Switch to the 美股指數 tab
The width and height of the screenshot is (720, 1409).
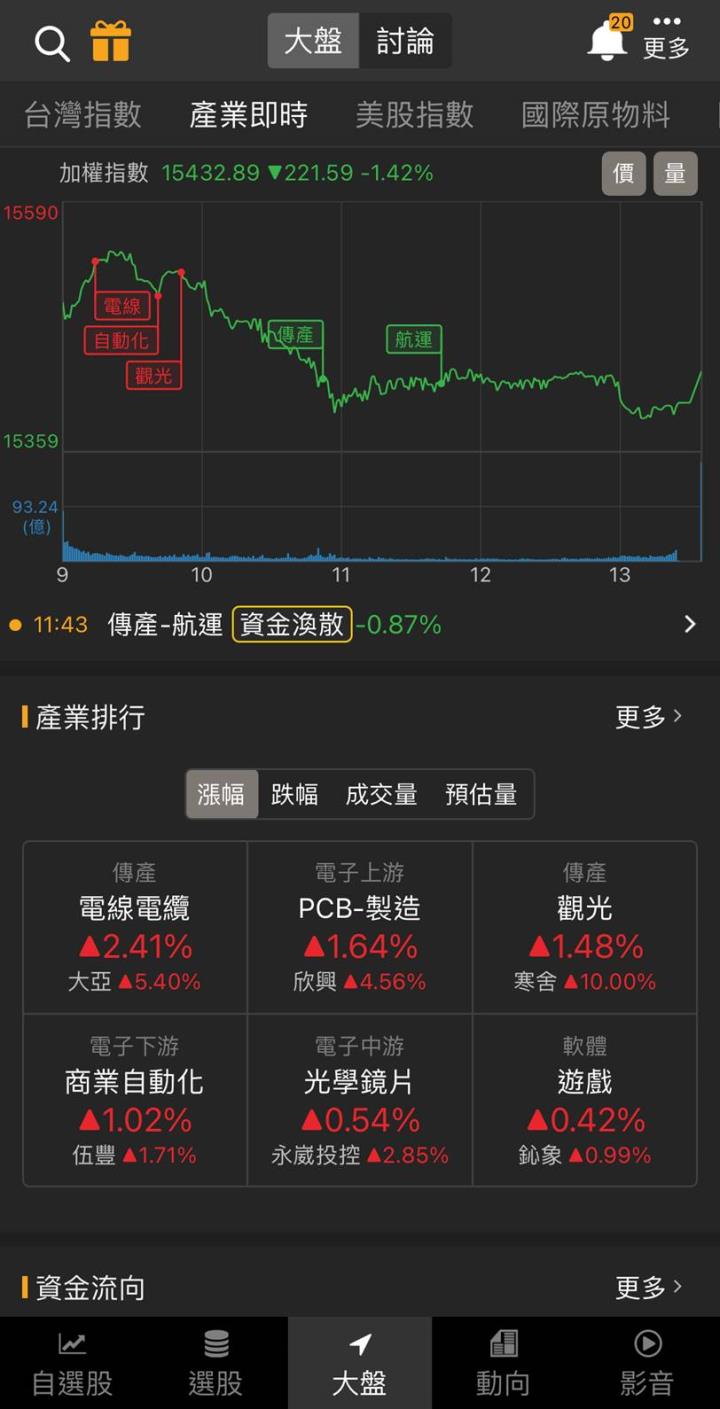pos(414,115)
